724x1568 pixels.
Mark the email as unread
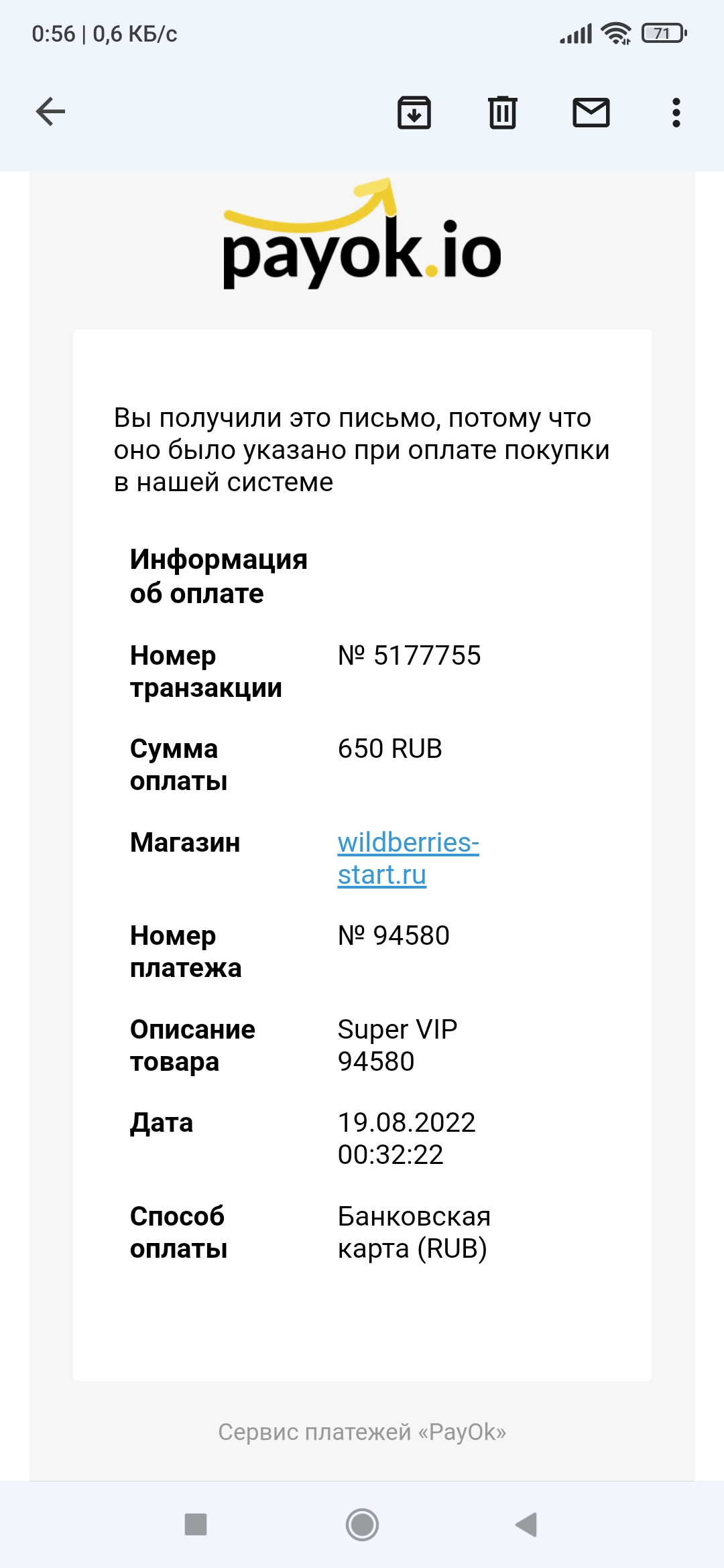[591, 113]
